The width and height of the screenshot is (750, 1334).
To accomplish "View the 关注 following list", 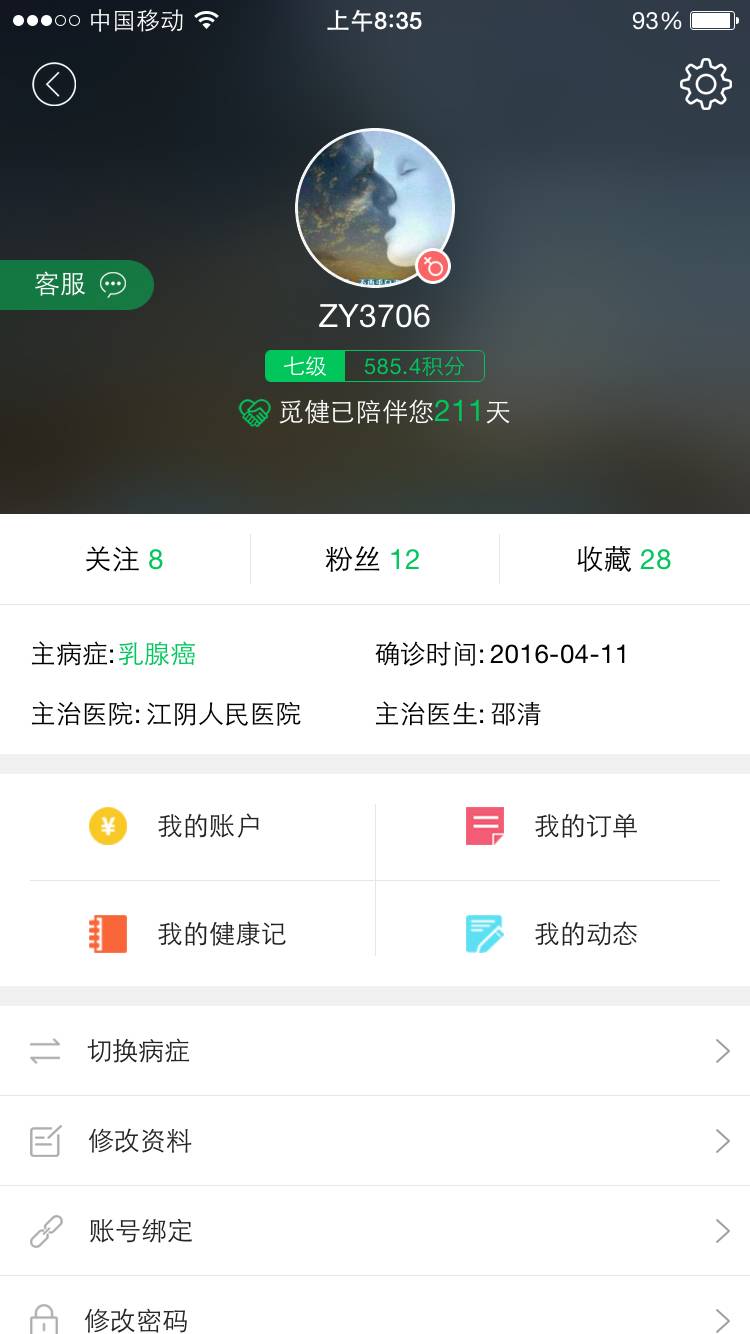I will (124, 559).
